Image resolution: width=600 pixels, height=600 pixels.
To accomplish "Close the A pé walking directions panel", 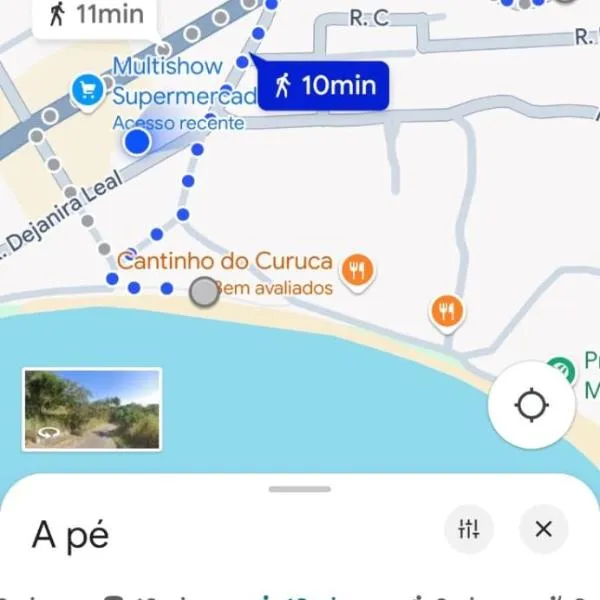I will 543,529.
